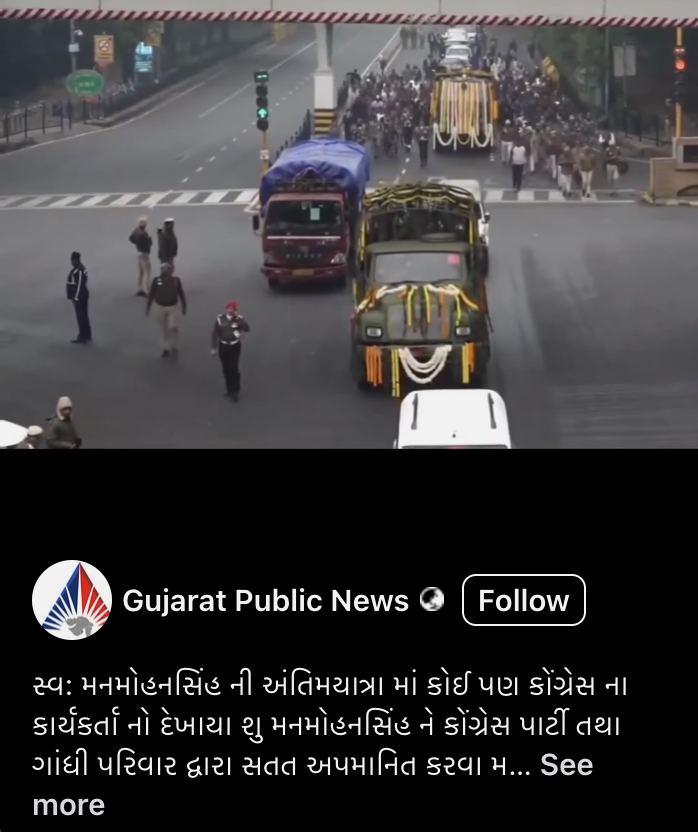The width and height of the screenshot is (698, 832).
Task: Follow Gujarat Public News
Action: pyautogui.click(x=523, y=600)
